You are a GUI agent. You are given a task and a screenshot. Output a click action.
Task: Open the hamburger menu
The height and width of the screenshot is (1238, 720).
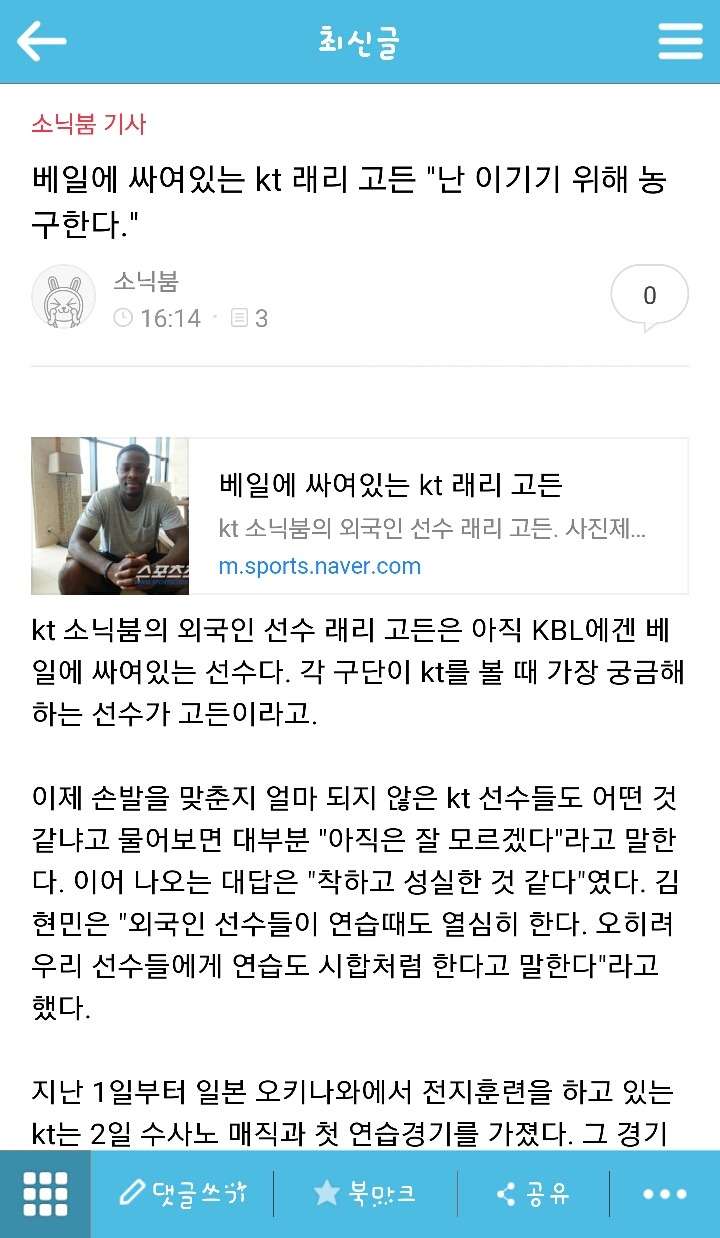coord(680,41)
